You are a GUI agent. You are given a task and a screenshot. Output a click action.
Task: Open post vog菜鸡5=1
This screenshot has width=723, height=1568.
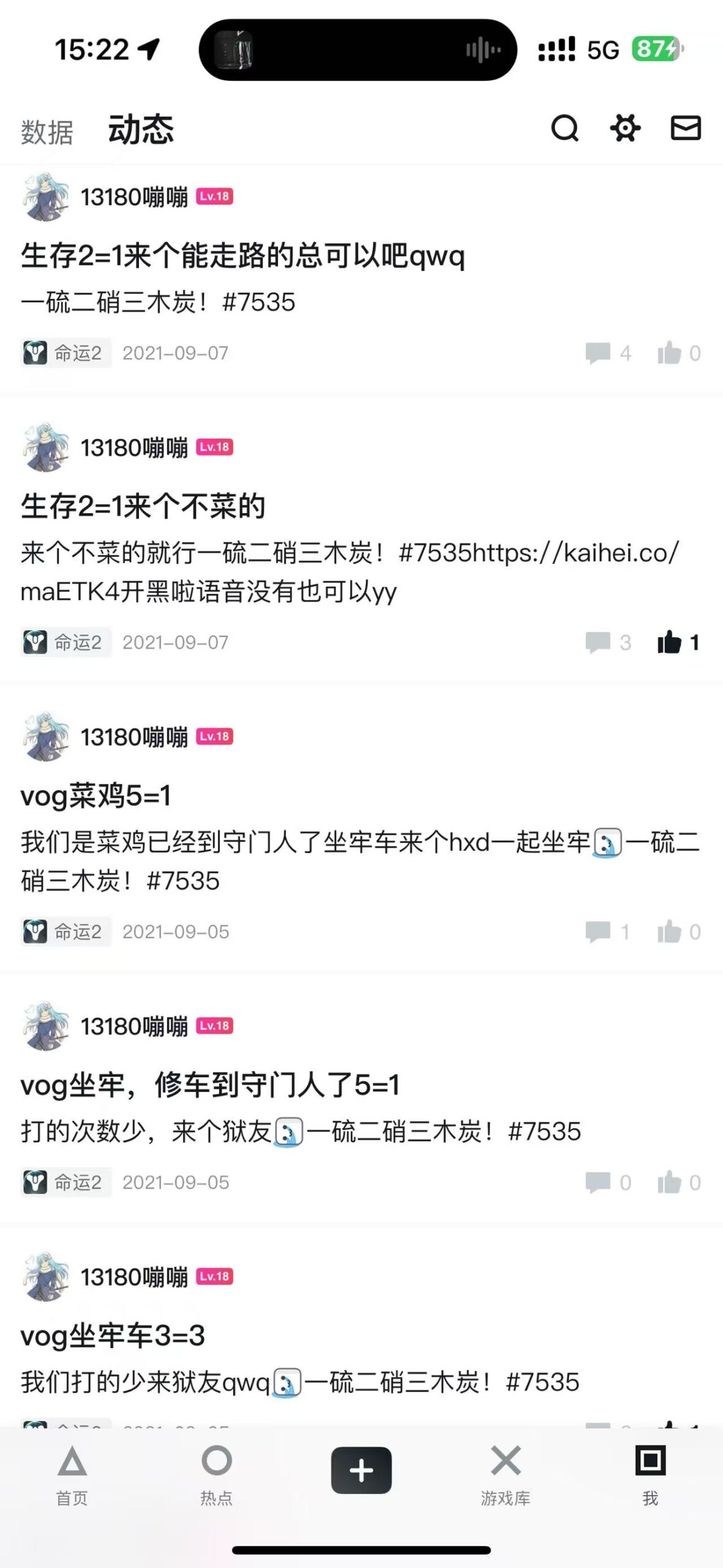(x=96, y=796)
